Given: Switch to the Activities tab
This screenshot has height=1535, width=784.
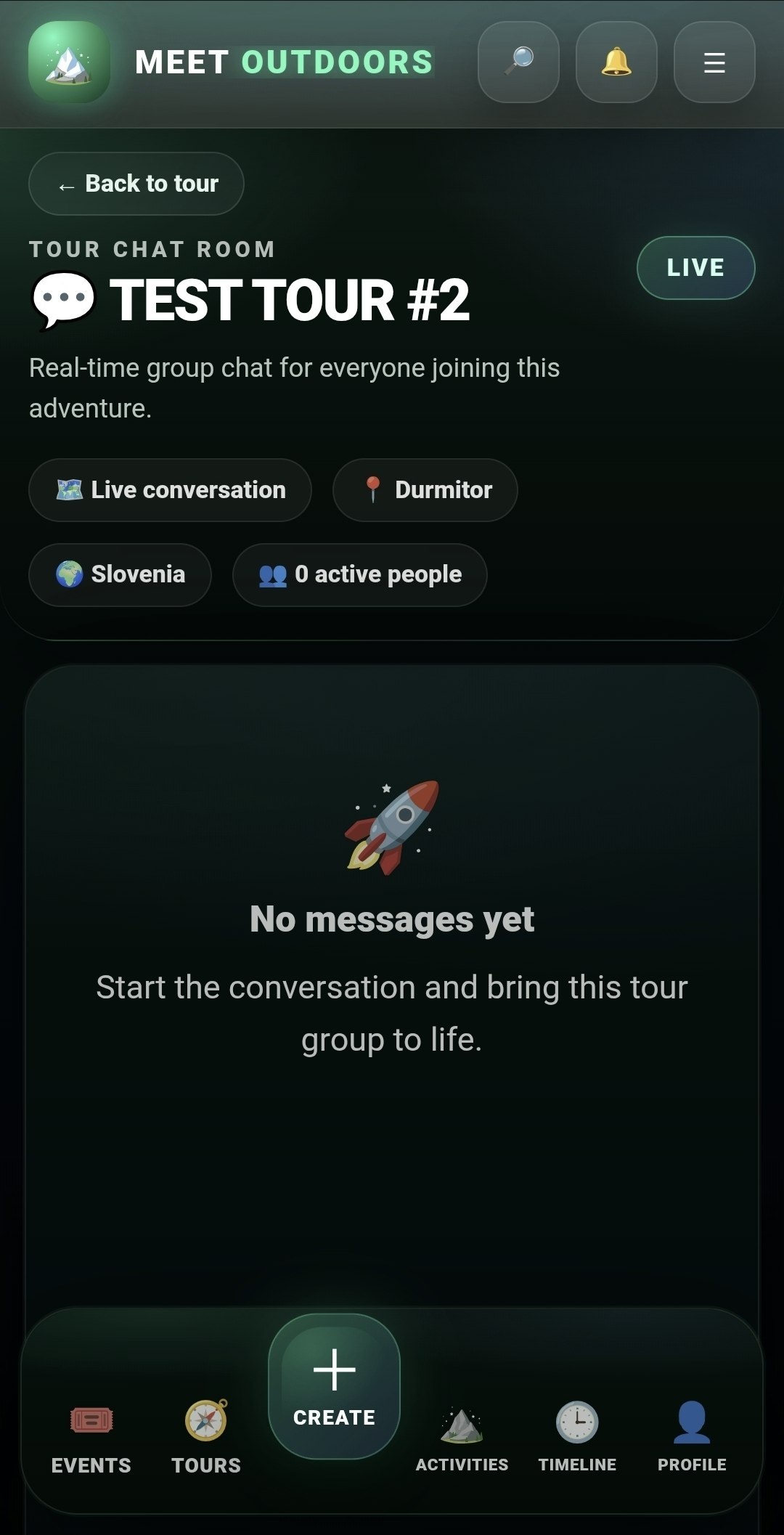Looking at the screenshot, I should (462, 1436).
